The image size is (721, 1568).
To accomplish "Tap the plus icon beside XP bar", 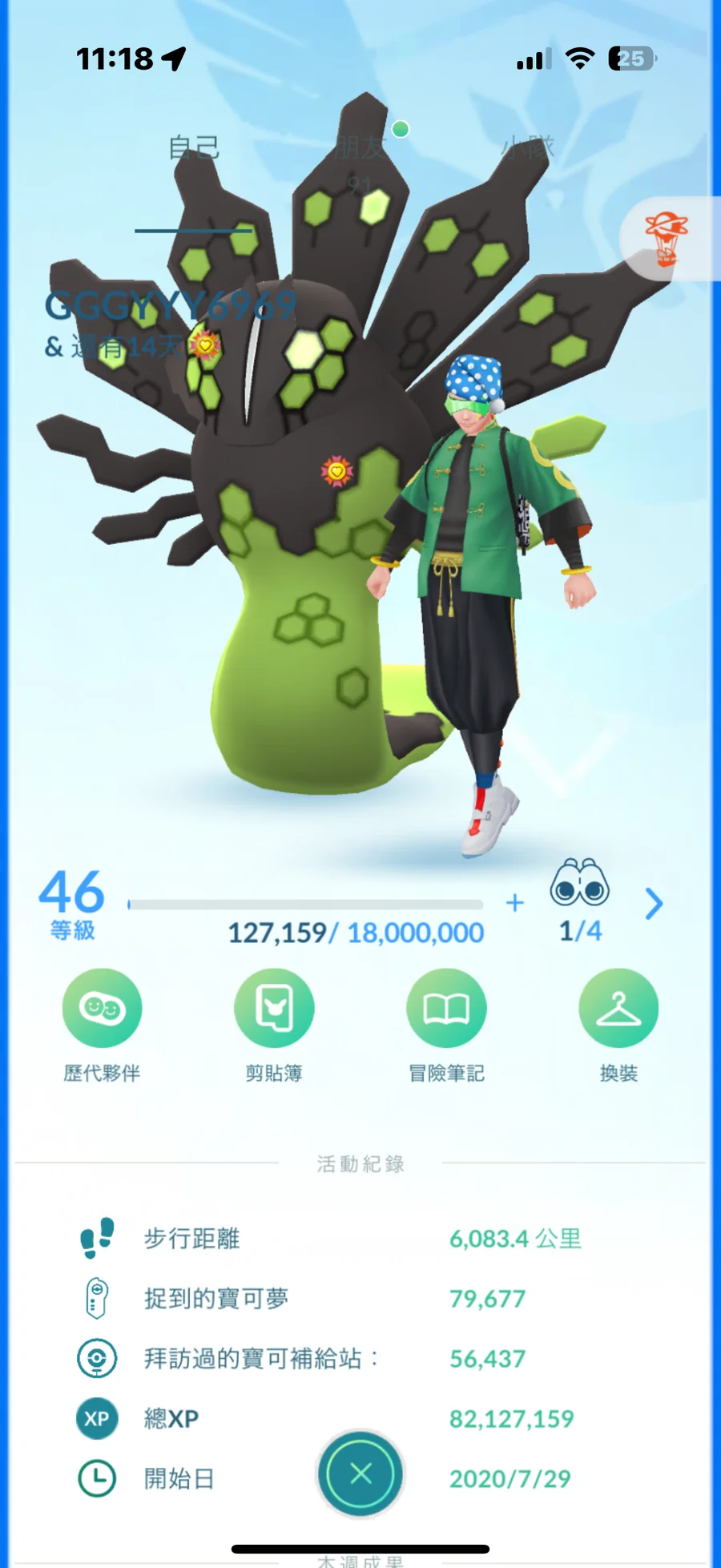I will (515, 903).
